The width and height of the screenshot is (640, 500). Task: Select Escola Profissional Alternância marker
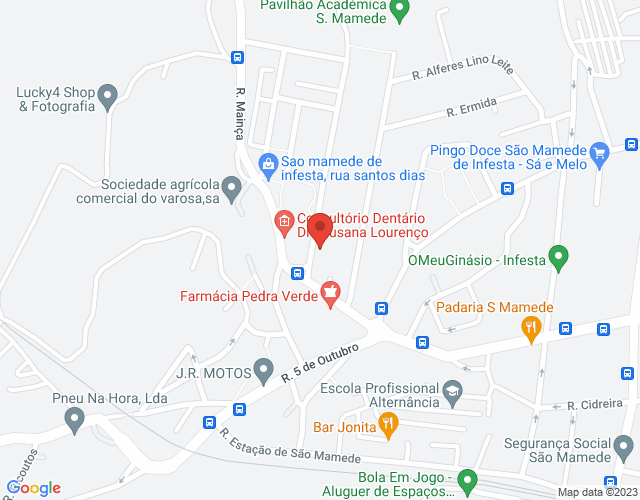pos(454,391)
